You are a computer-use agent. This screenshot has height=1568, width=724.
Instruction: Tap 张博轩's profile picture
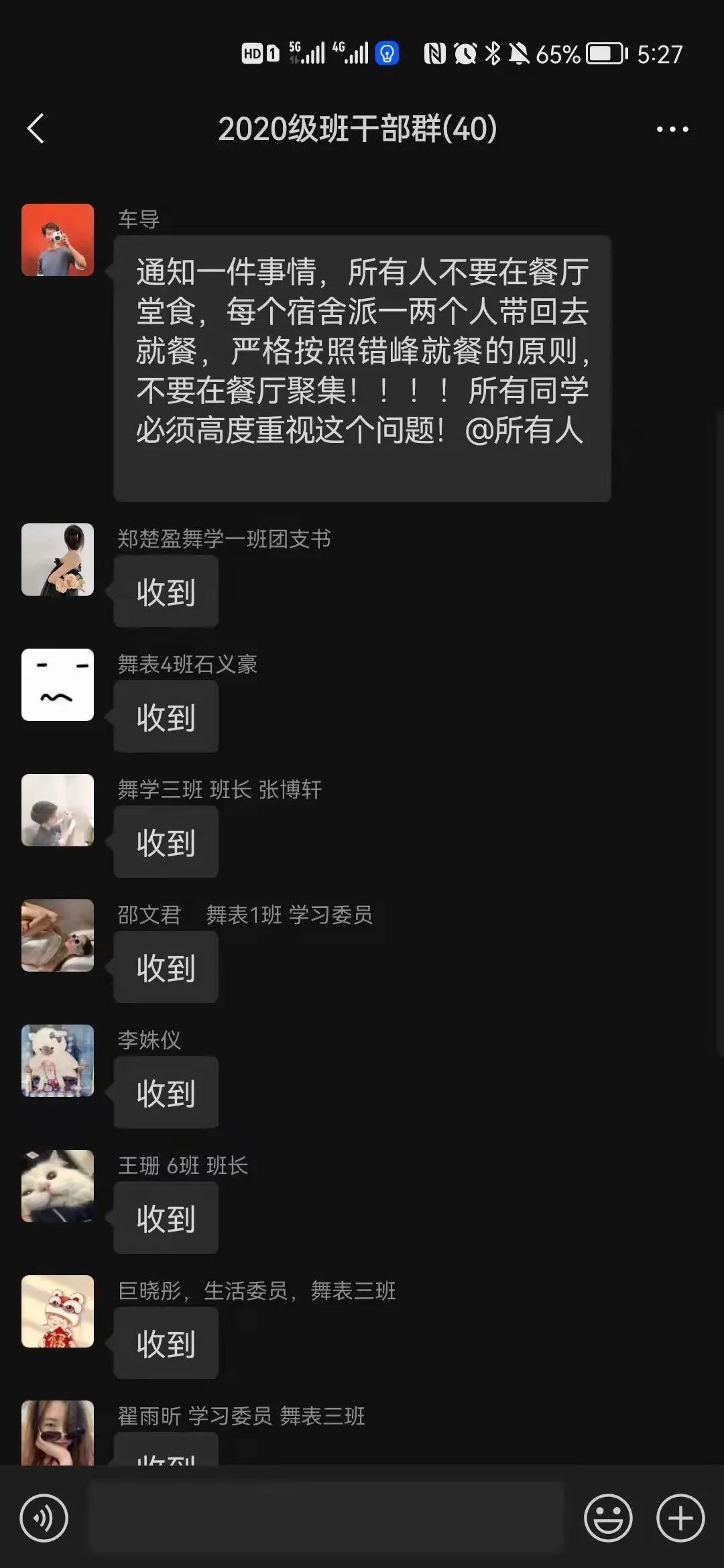click(58, 810)
